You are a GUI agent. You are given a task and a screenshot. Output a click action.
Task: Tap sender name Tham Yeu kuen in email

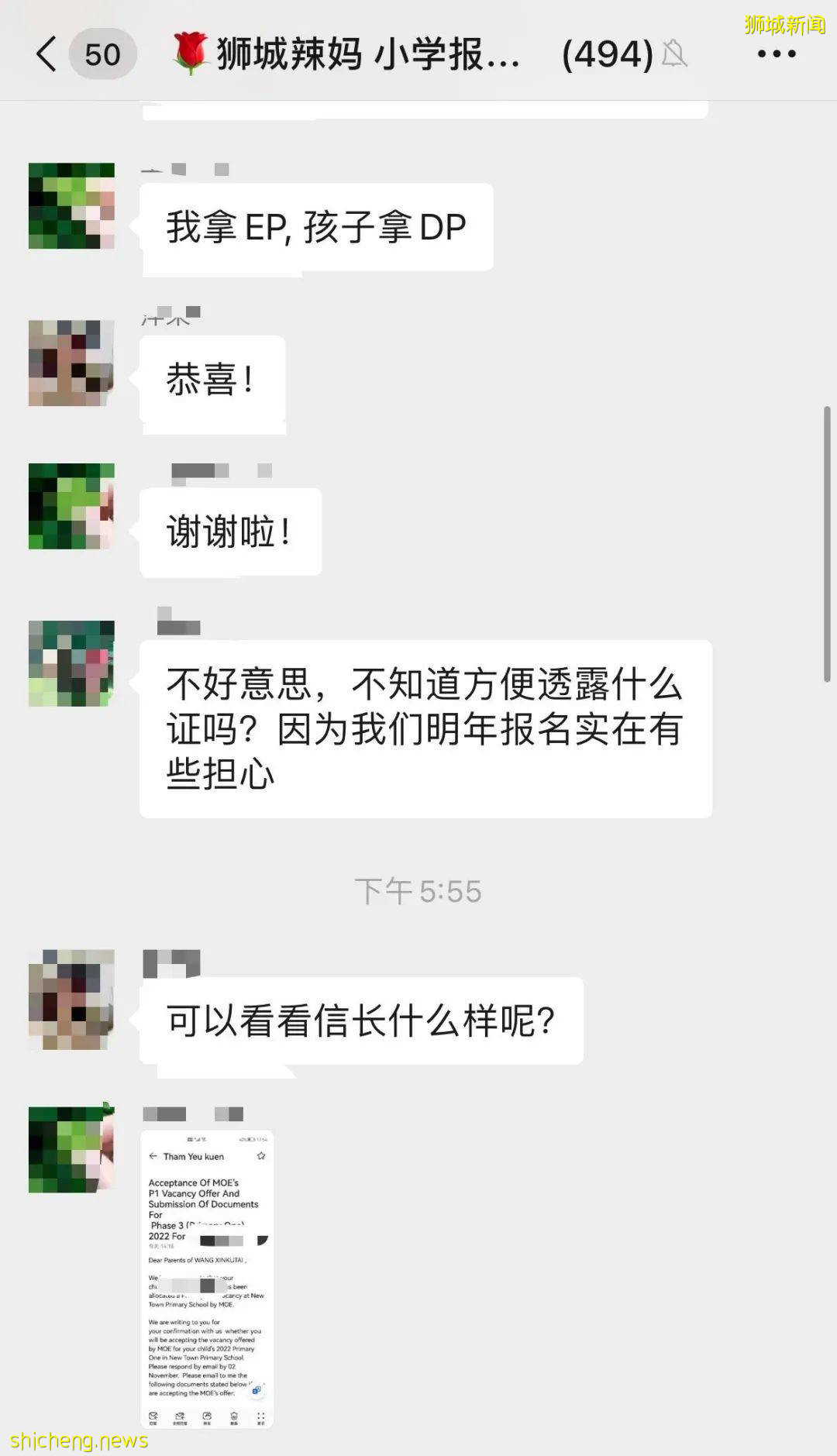(x=193, y=1156)
